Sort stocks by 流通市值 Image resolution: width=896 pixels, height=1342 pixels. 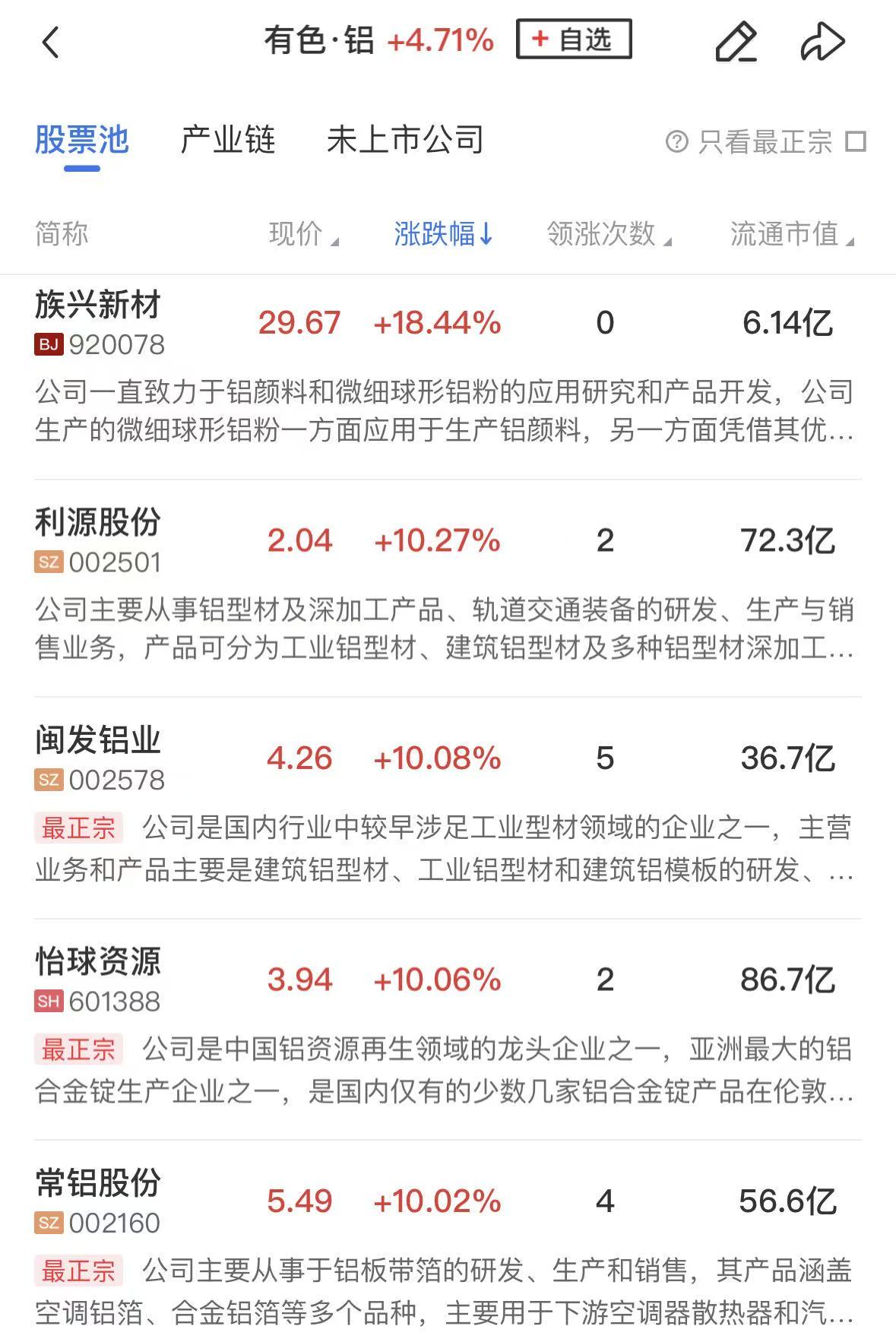(791, 234)
